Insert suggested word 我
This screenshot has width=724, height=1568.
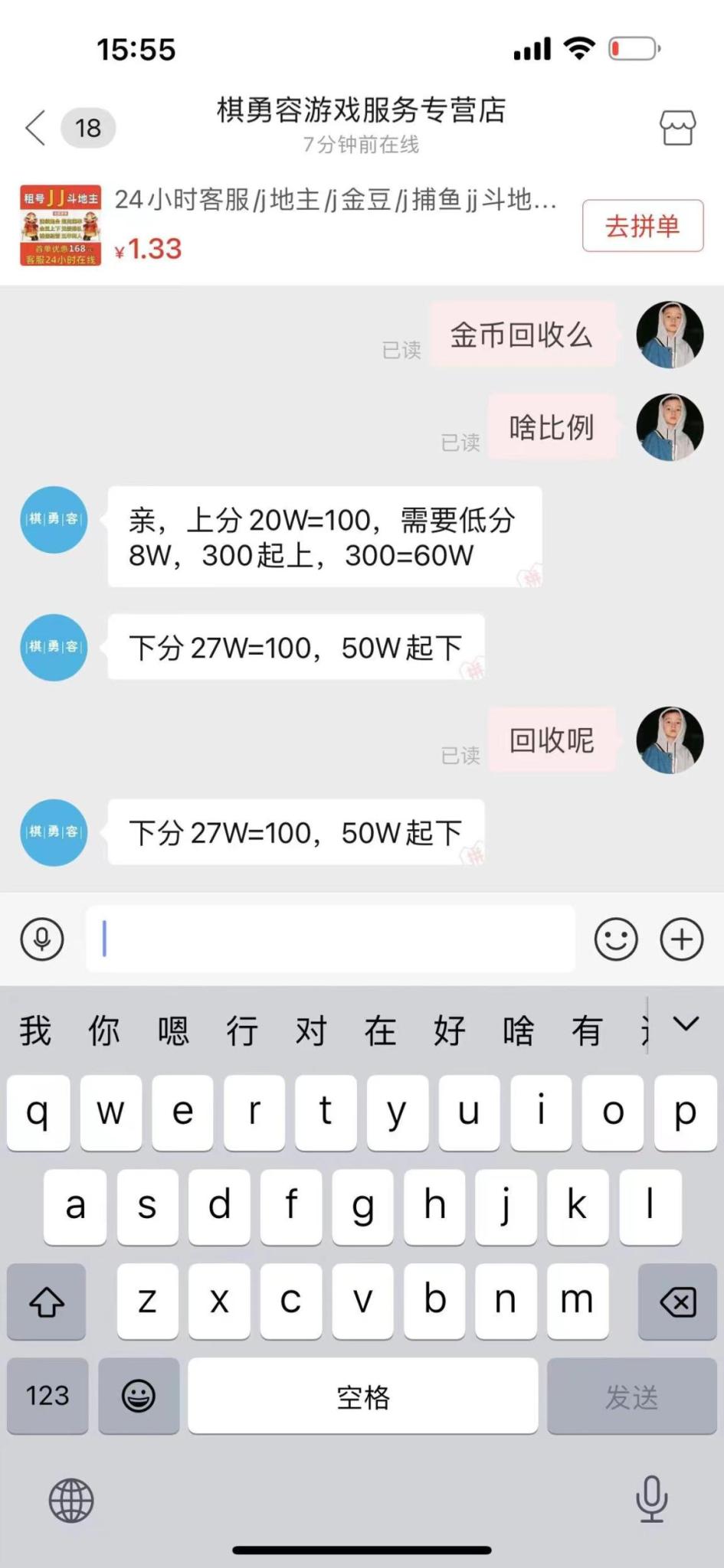click(x=35, y=1031)
